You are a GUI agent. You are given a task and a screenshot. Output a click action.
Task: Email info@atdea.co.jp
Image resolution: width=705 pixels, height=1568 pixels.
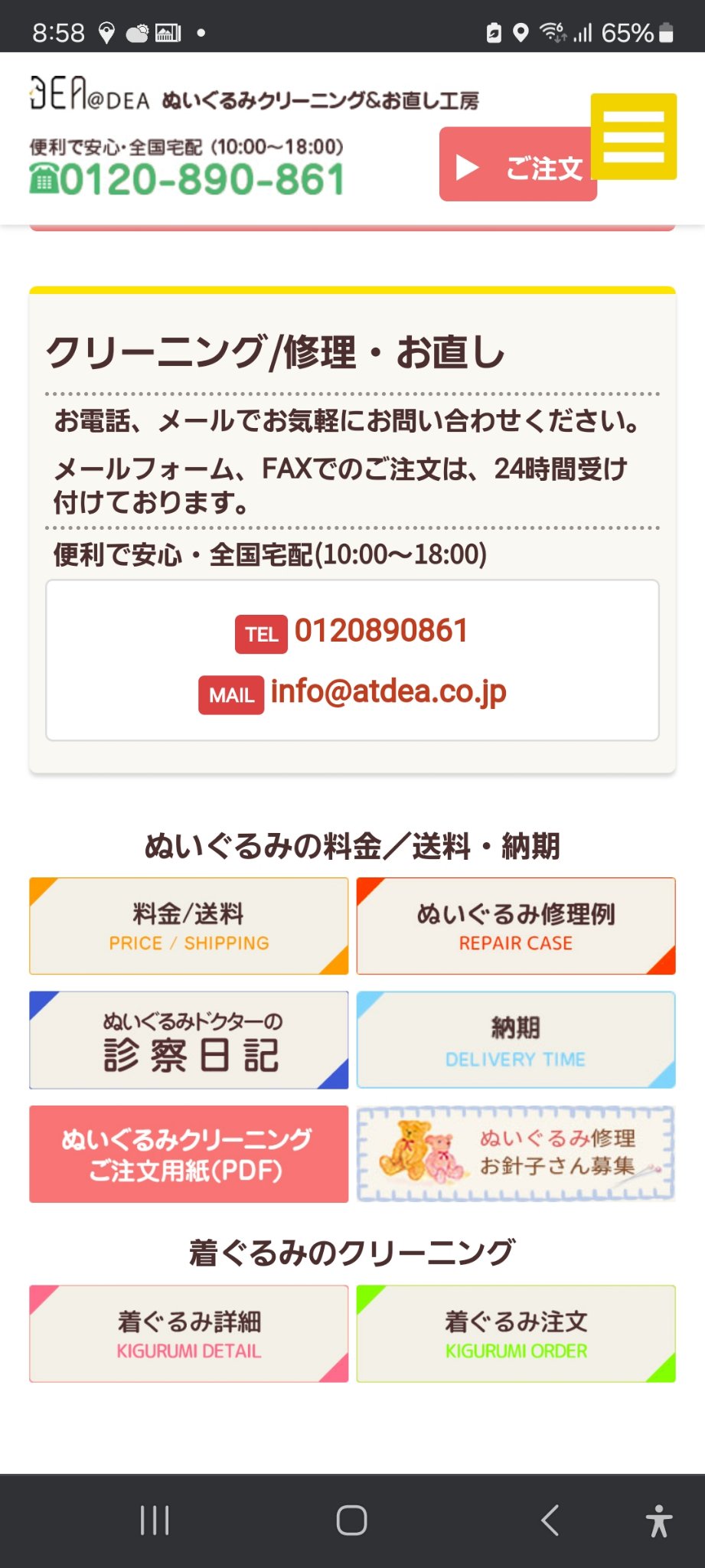pos(388,692)
